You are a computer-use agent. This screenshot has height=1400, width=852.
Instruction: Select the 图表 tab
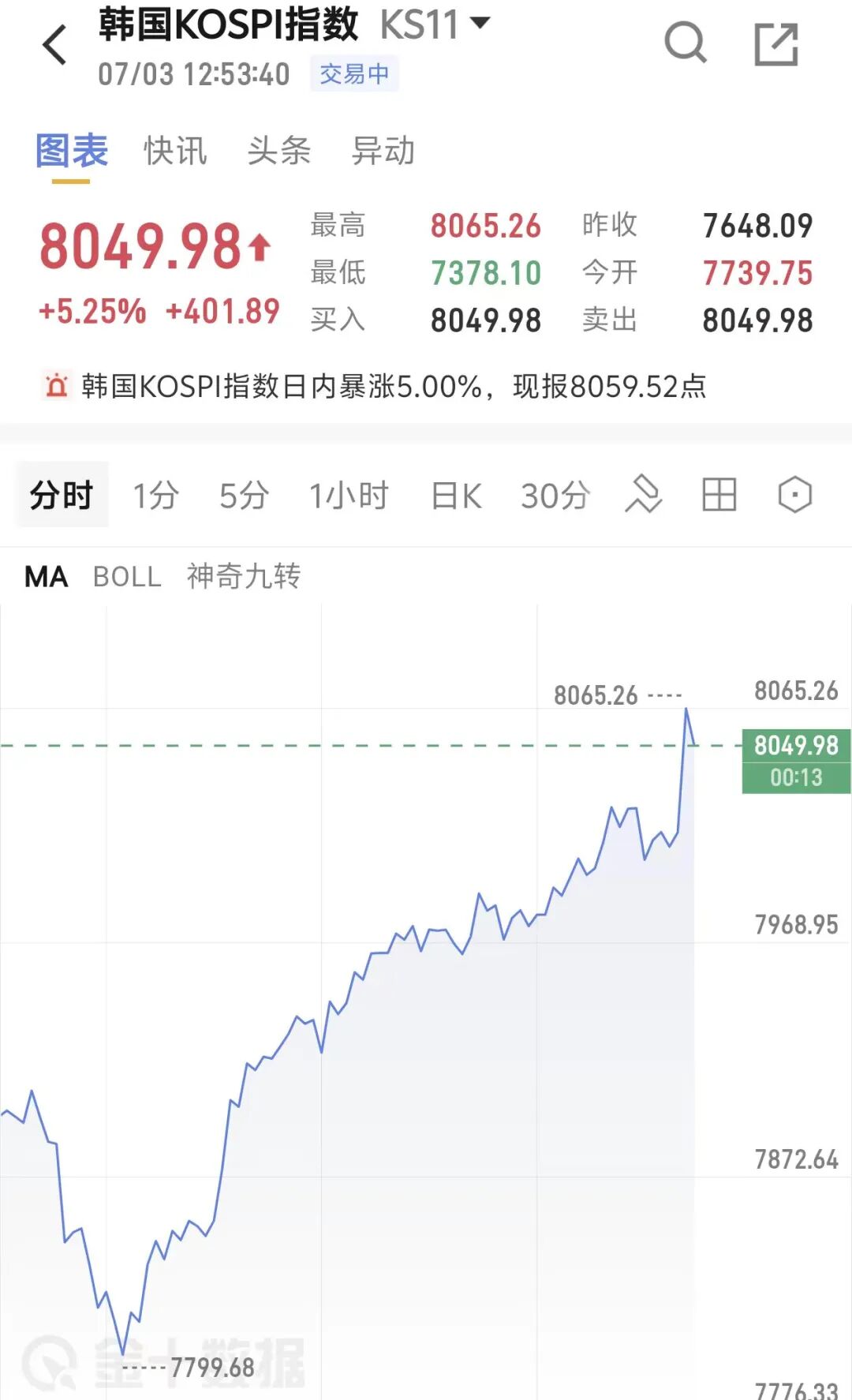tap(72, 151)
